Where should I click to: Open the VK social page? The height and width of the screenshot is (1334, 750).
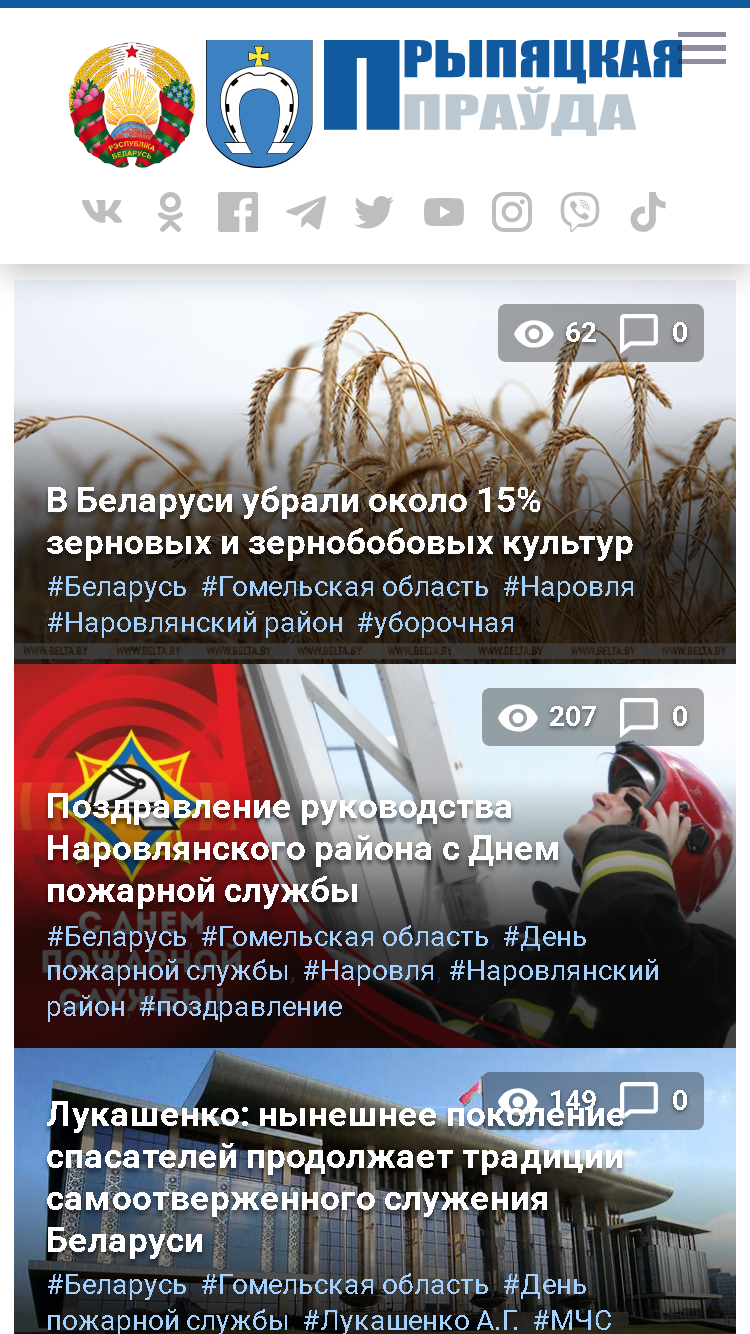click(x=102, y=212)
